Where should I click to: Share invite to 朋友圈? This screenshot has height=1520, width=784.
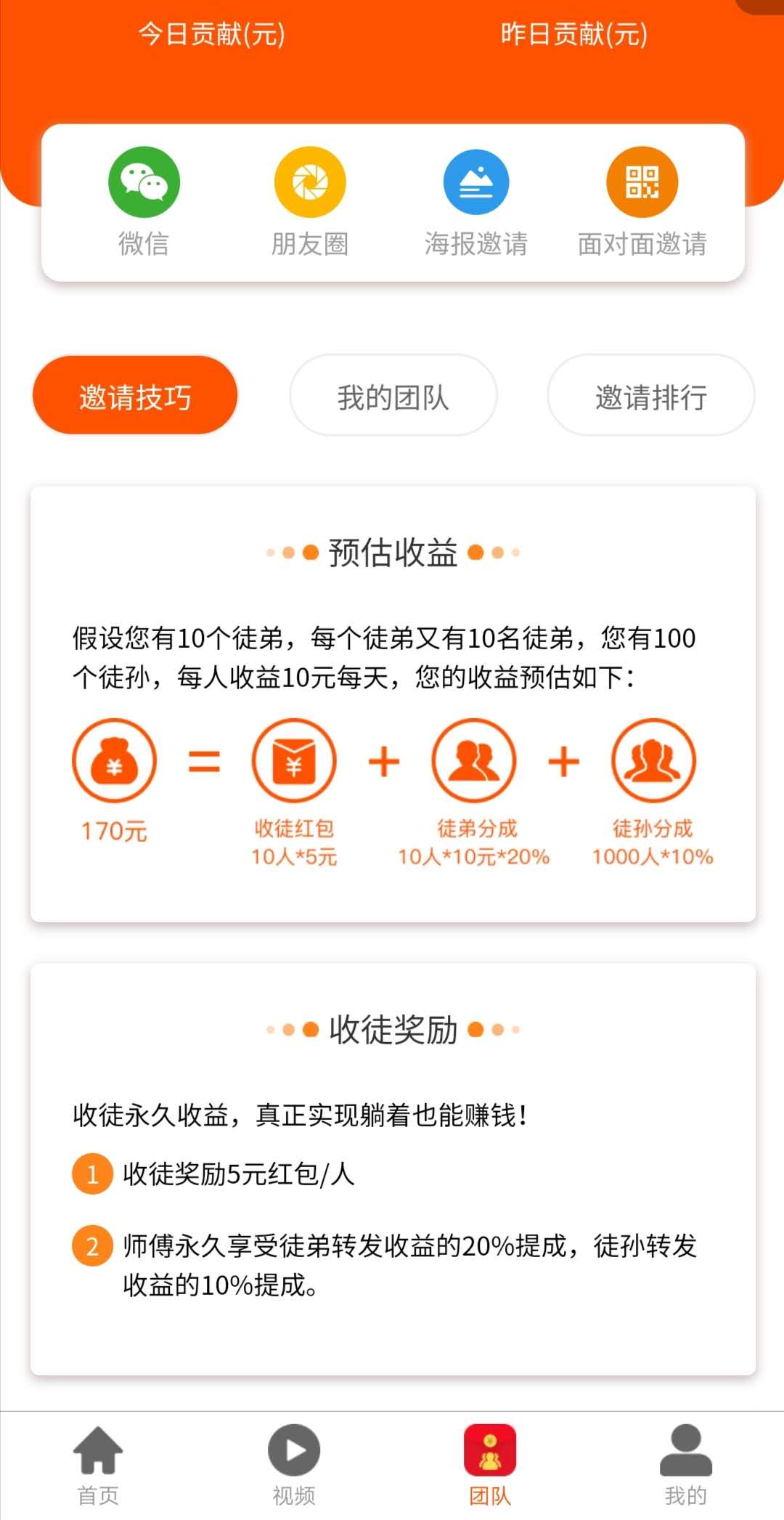(310, 202)
